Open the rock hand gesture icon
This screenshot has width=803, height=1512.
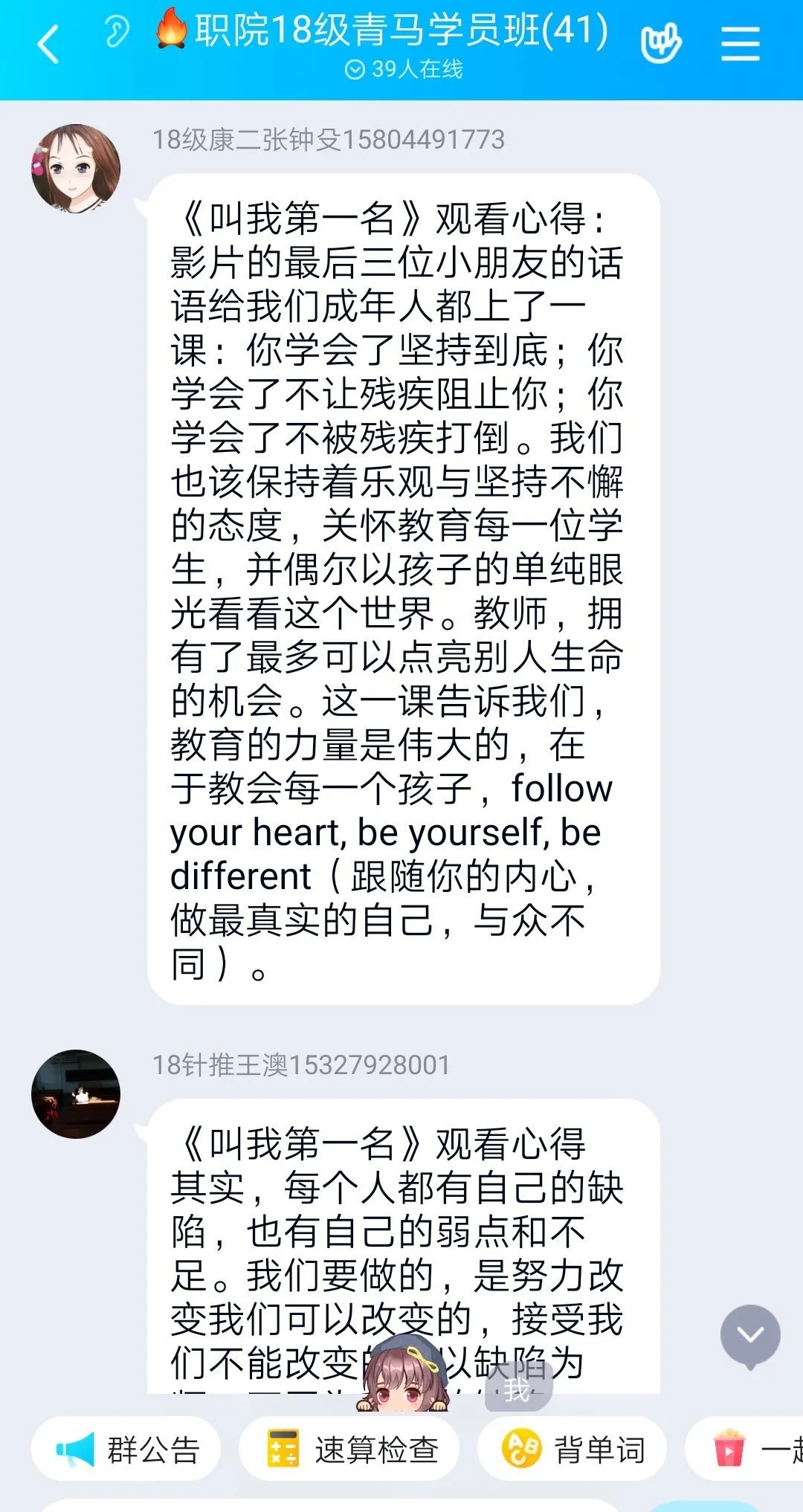[660, 43]
